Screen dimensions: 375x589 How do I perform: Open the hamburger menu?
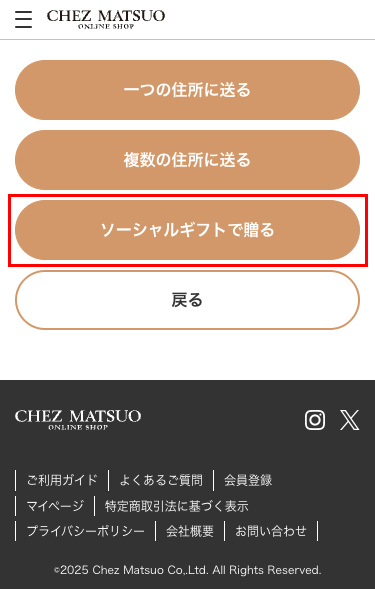tap(23, 19)
